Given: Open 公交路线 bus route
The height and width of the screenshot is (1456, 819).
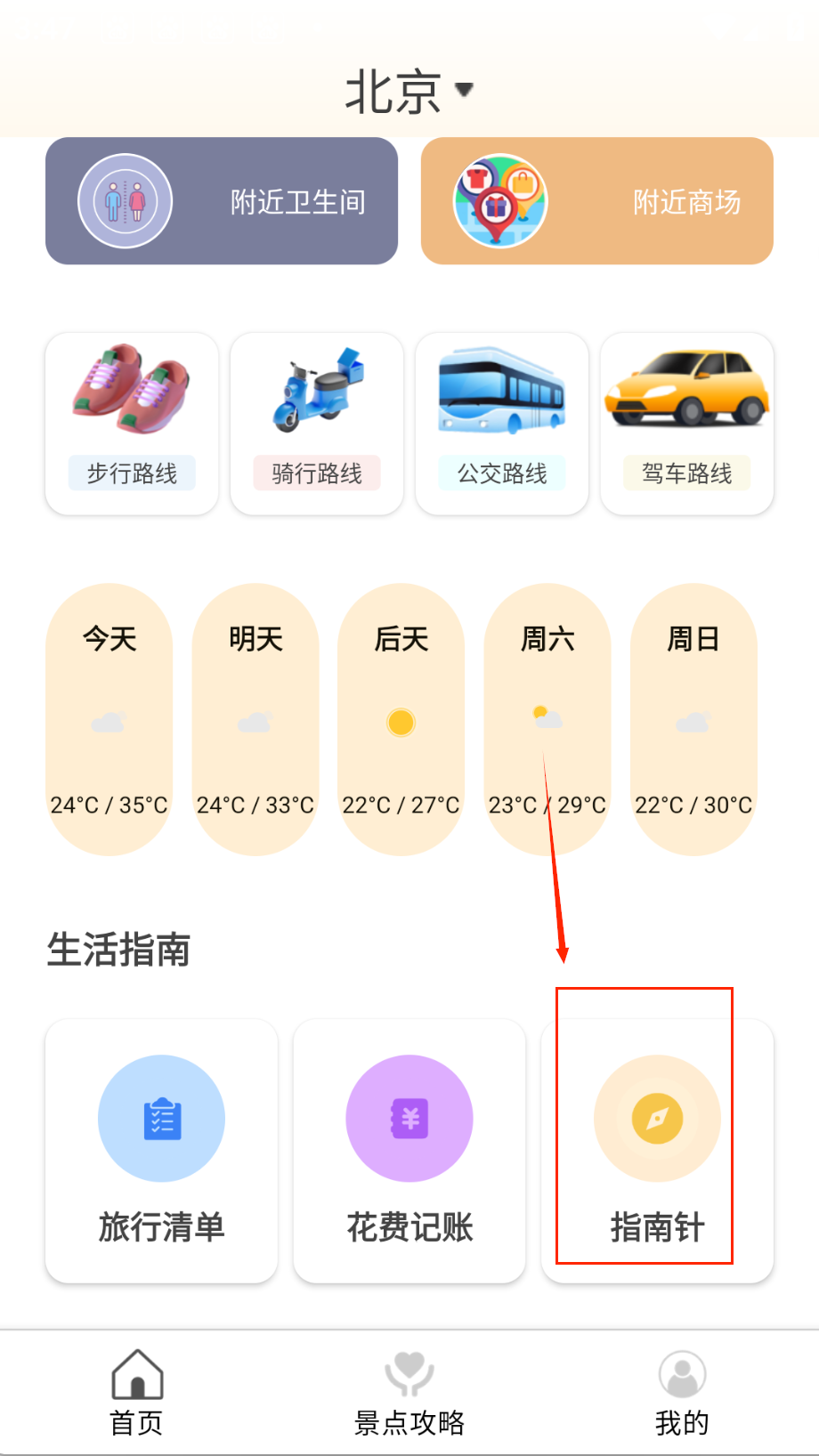Looking at the screenshot, I should (502, 424).
